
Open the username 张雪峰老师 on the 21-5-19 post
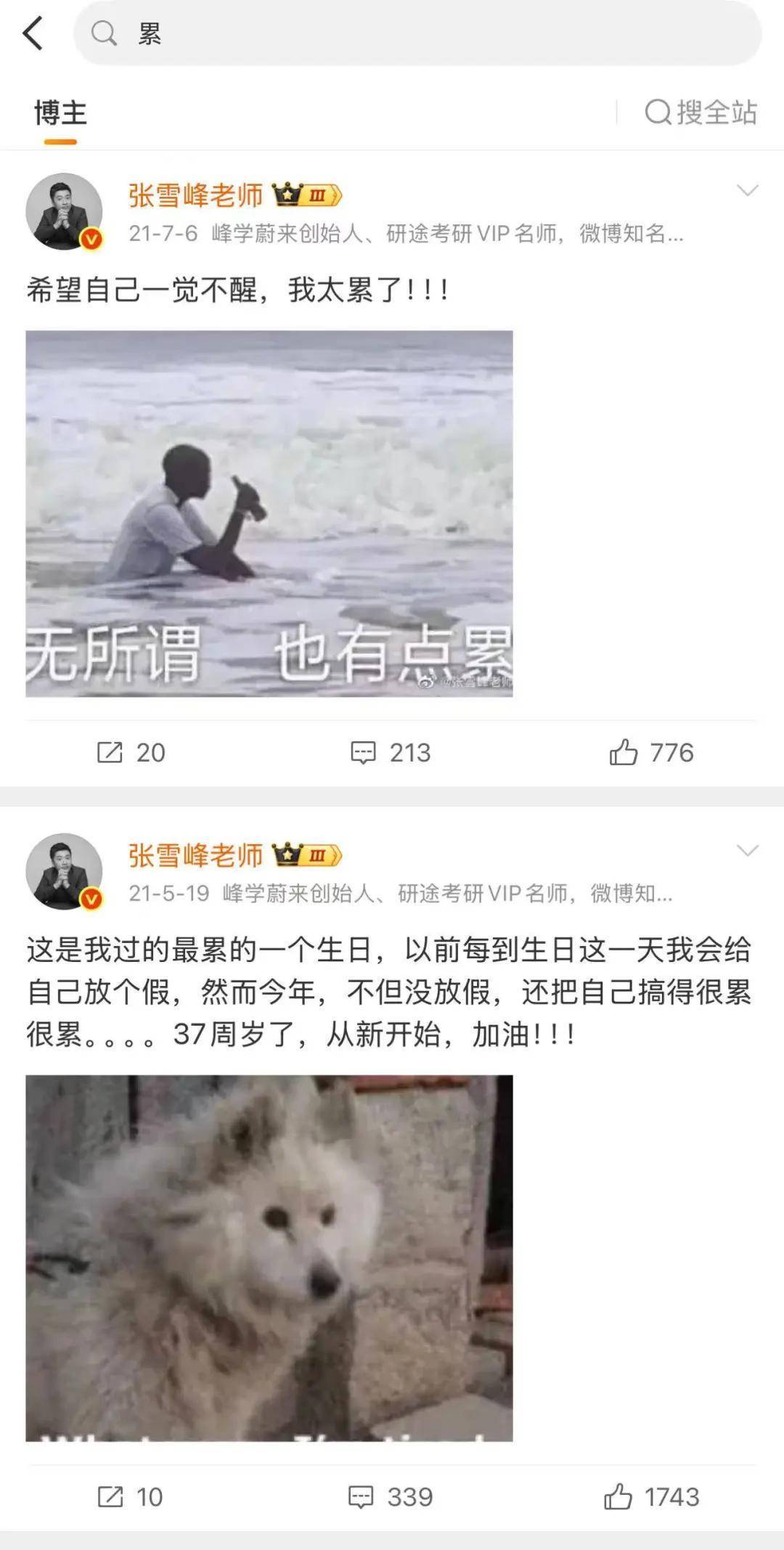point(195,856)
